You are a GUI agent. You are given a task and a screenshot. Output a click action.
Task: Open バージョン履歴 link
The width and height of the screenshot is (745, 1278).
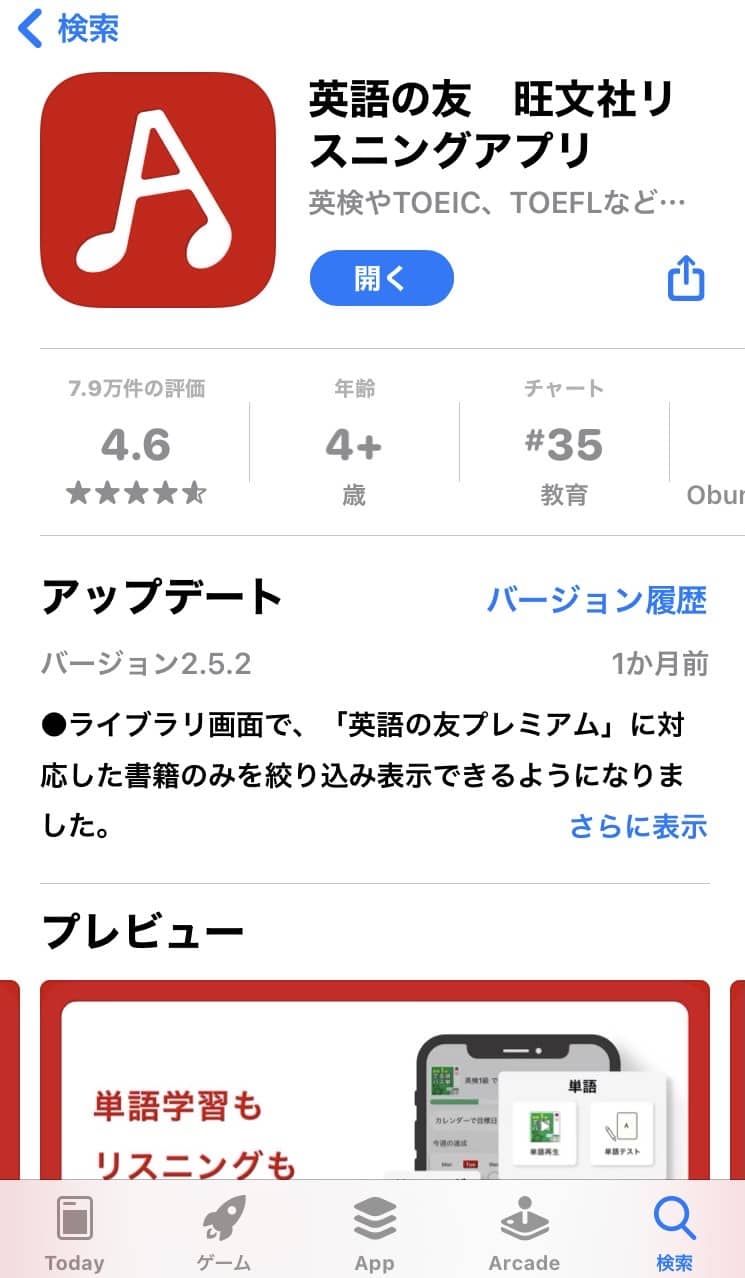point(596,599)
